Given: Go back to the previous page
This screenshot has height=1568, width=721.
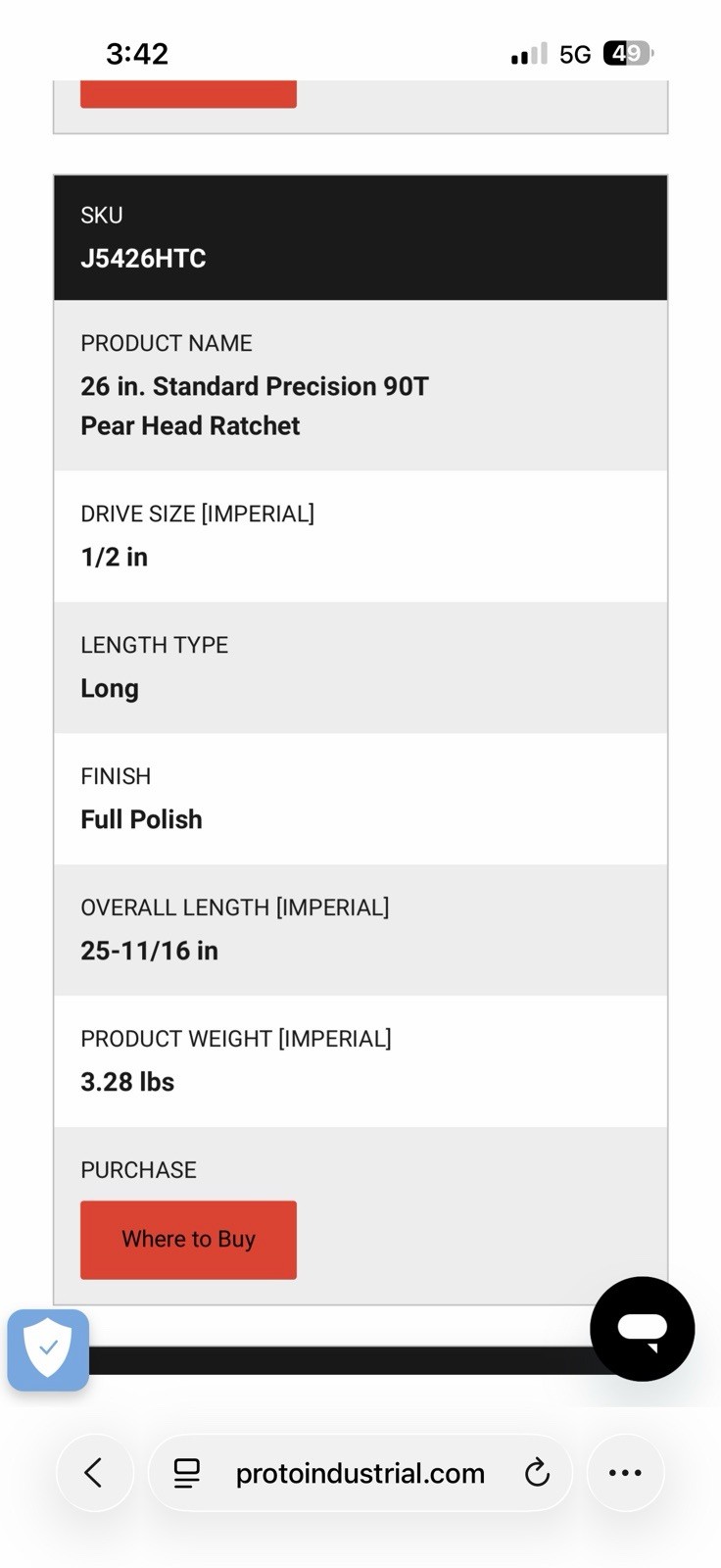Looking at the screenshot, I should point(94,1472).
